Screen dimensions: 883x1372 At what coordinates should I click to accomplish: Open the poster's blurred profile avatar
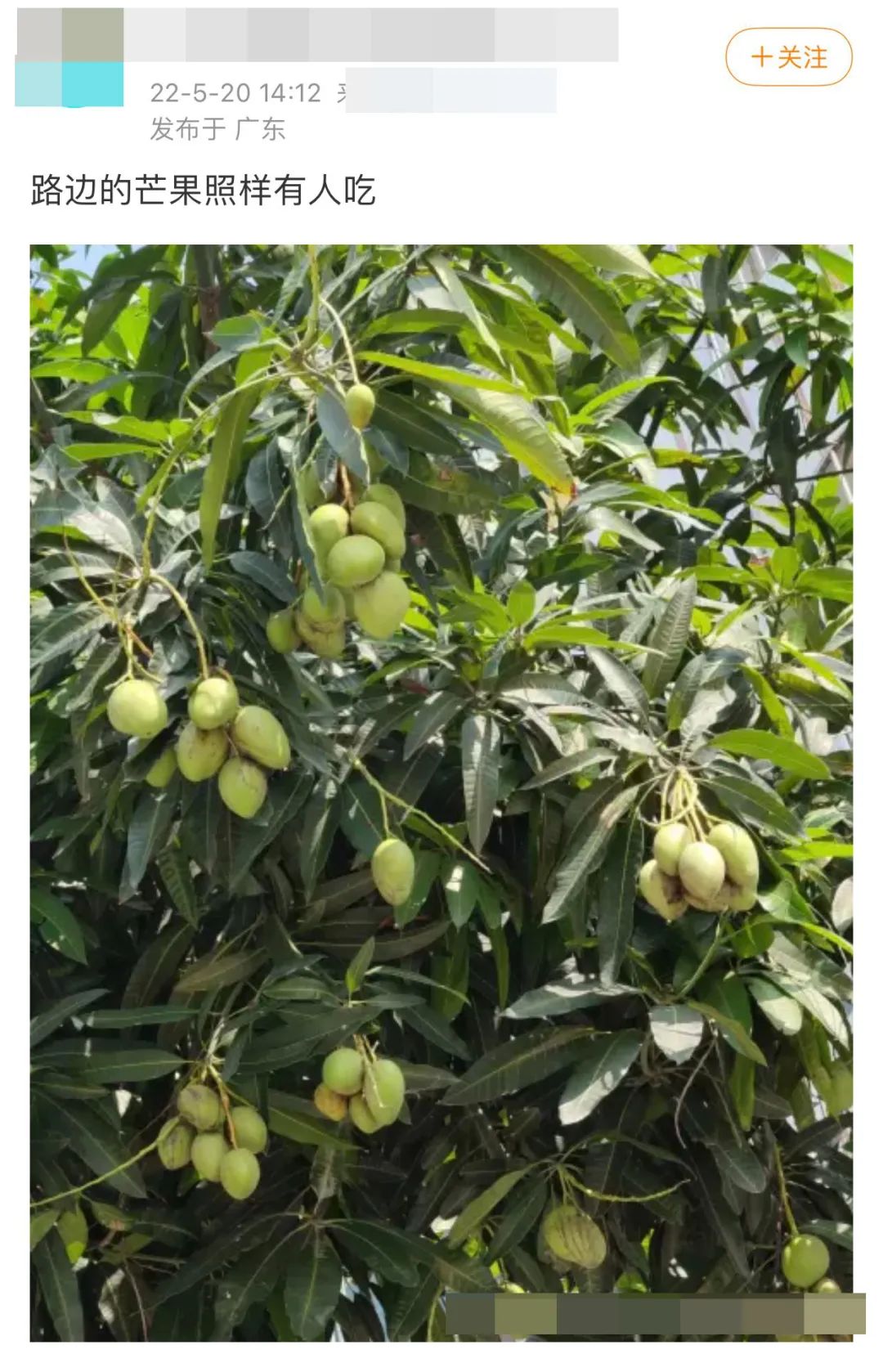pyautogui.click(x=69, y=59)
